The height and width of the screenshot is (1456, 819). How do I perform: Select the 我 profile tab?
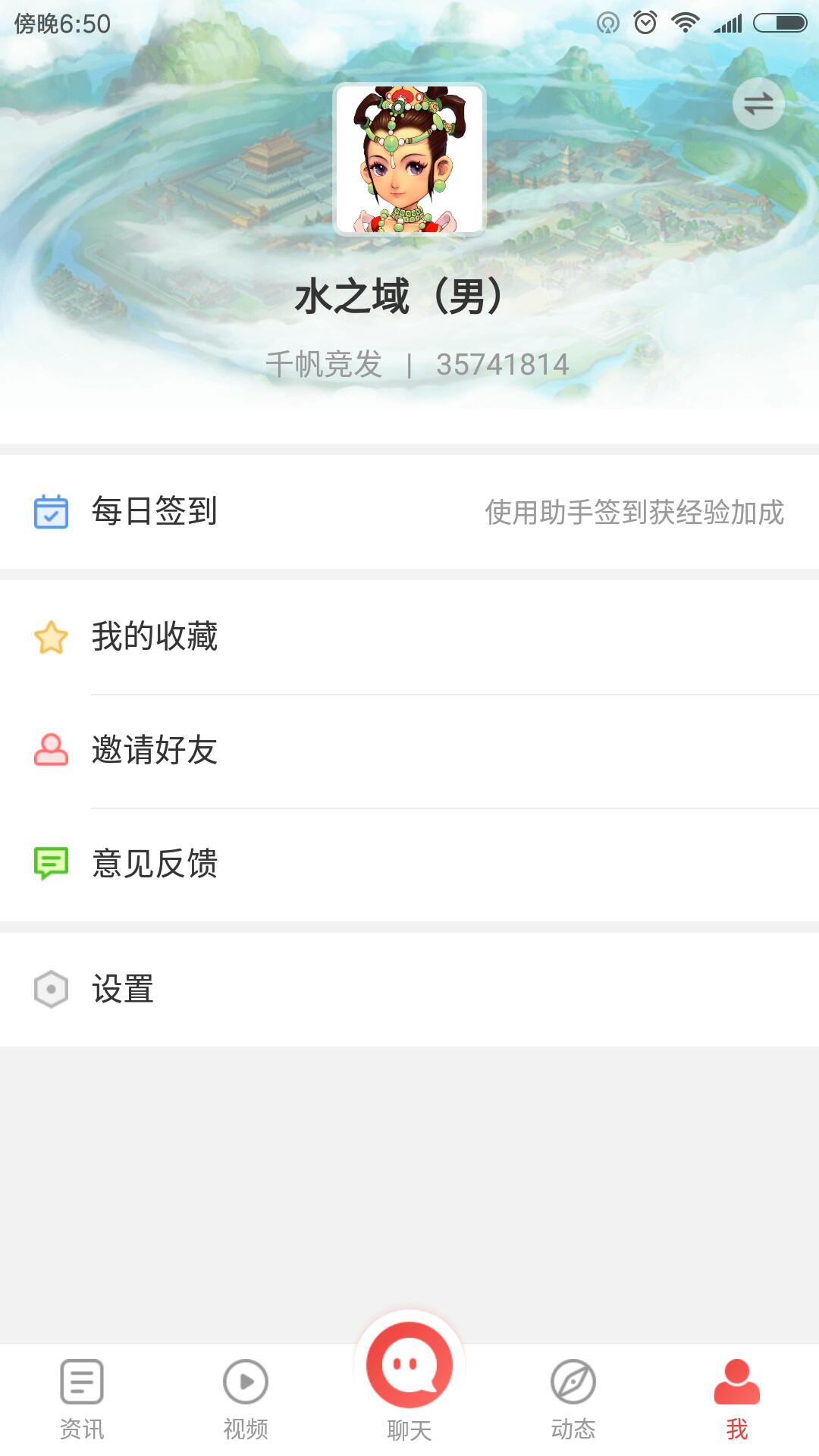point(736,1399)
